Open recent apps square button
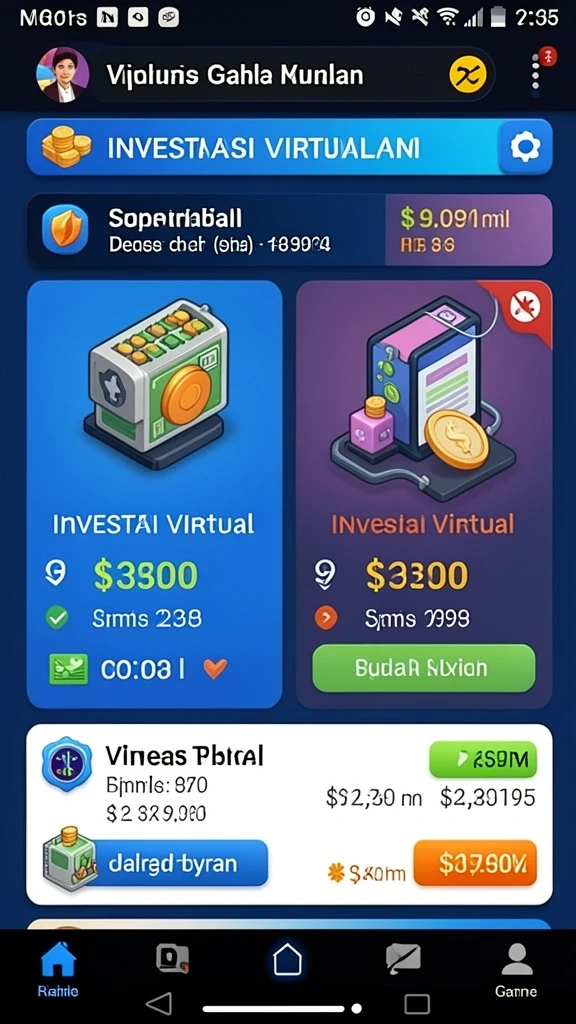This screenshot has height=1024, width=576. [417, 1004]
